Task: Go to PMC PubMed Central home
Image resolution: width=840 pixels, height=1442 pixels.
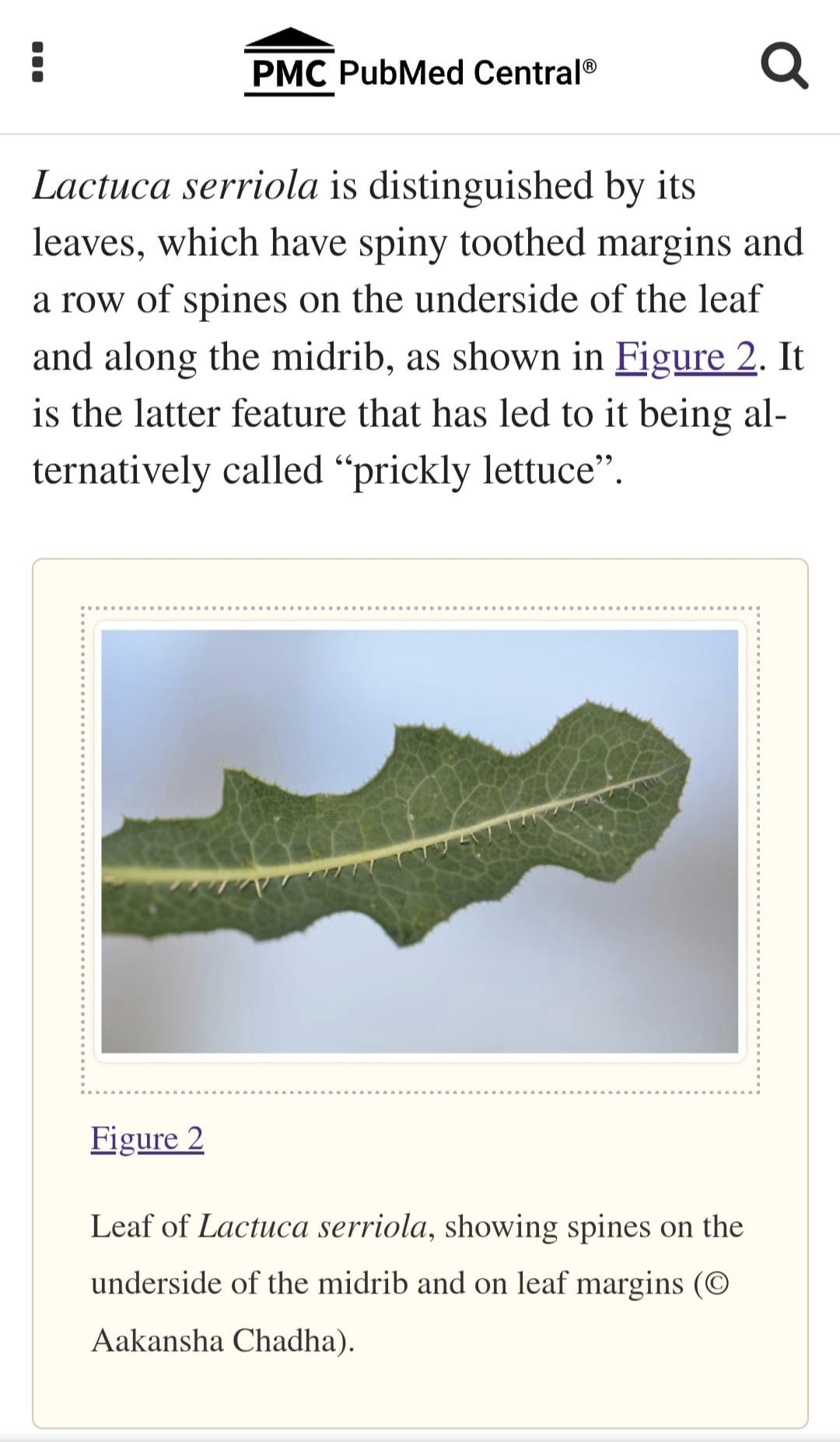Action: [x=421, y=63]
